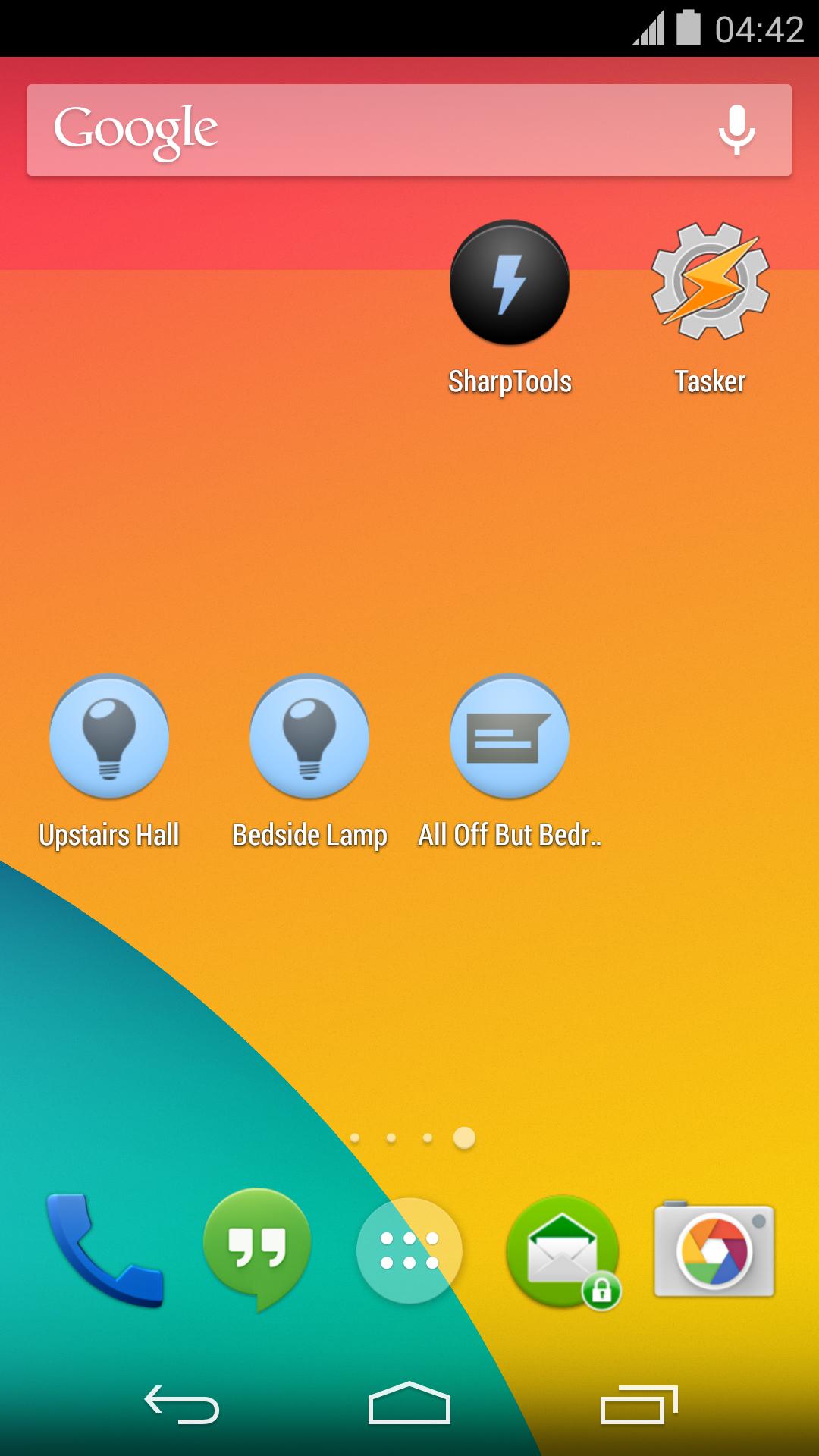Tap the Google search box

(364, 130)
